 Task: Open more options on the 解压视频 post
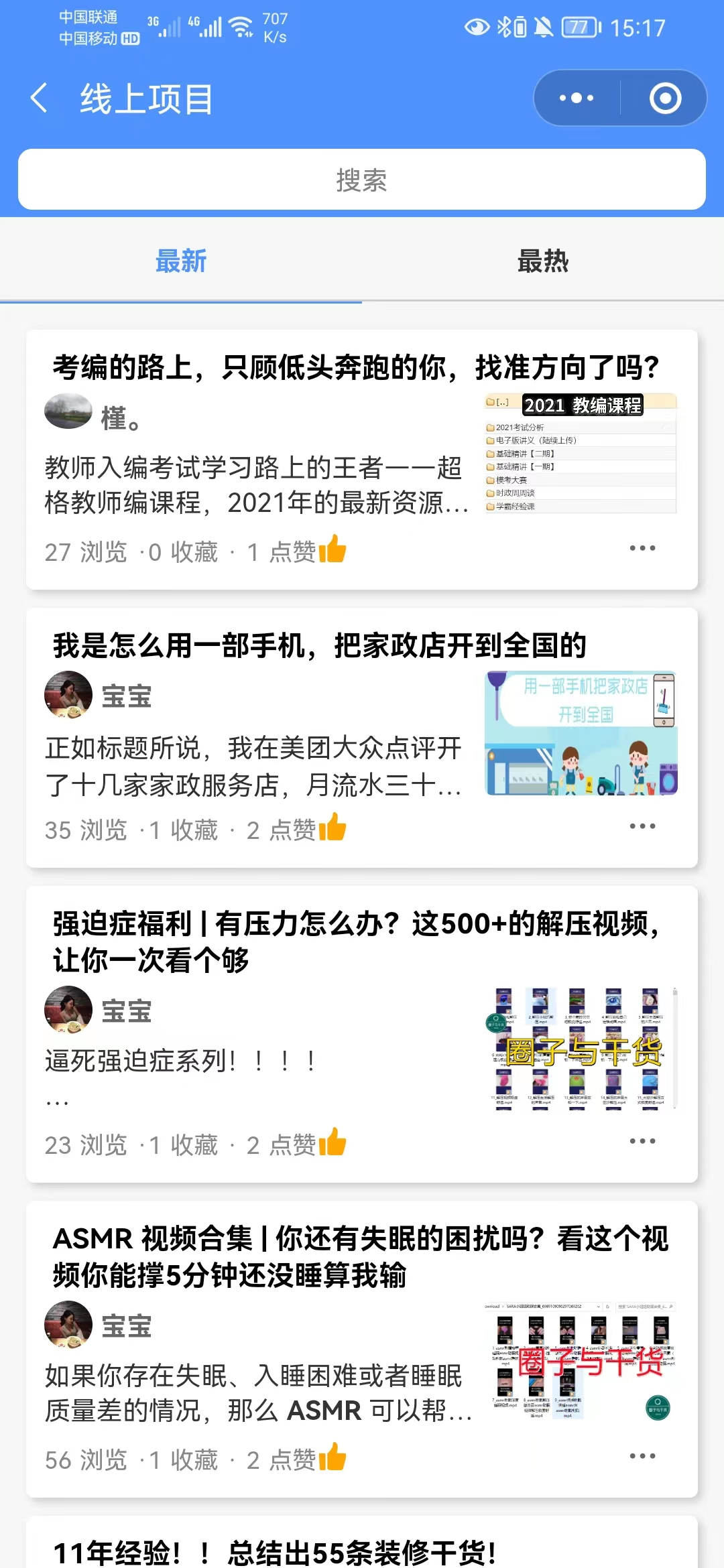642,1141
